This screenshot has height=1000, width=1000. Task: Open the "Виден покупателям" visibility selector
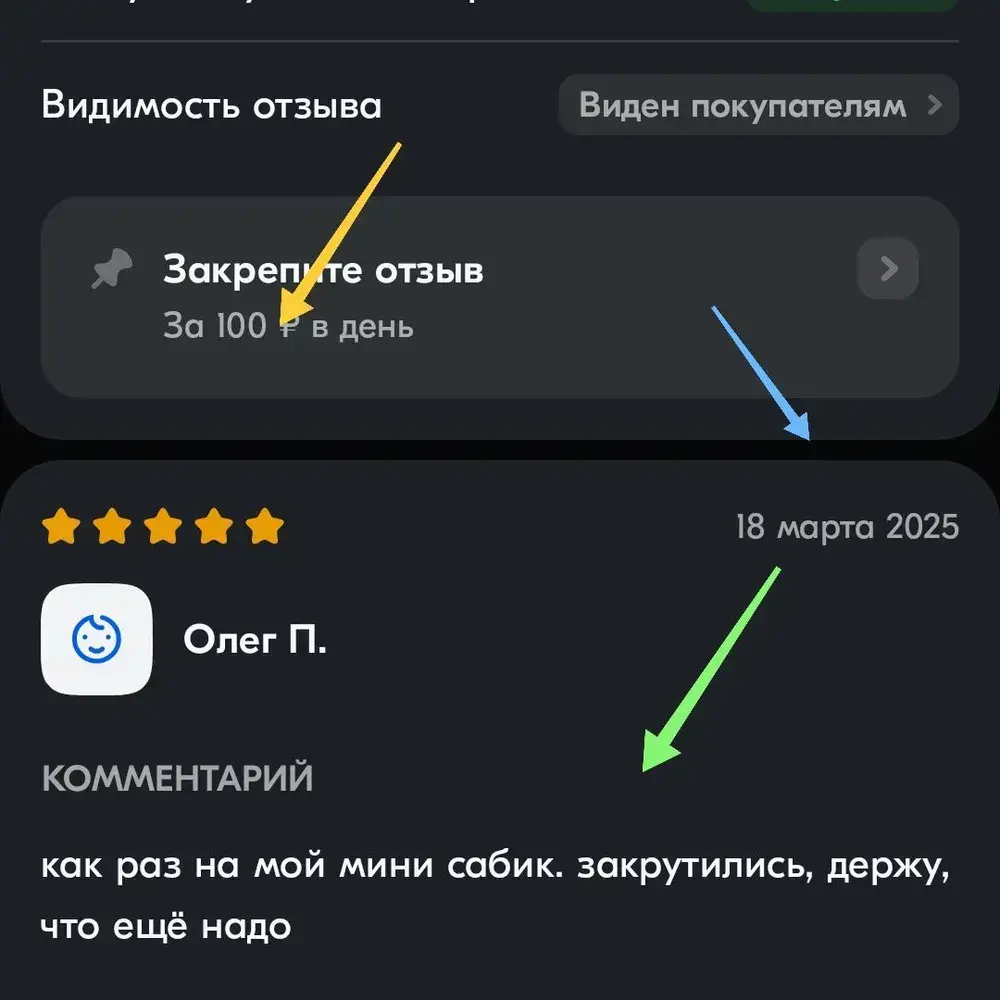pos(758,105)
